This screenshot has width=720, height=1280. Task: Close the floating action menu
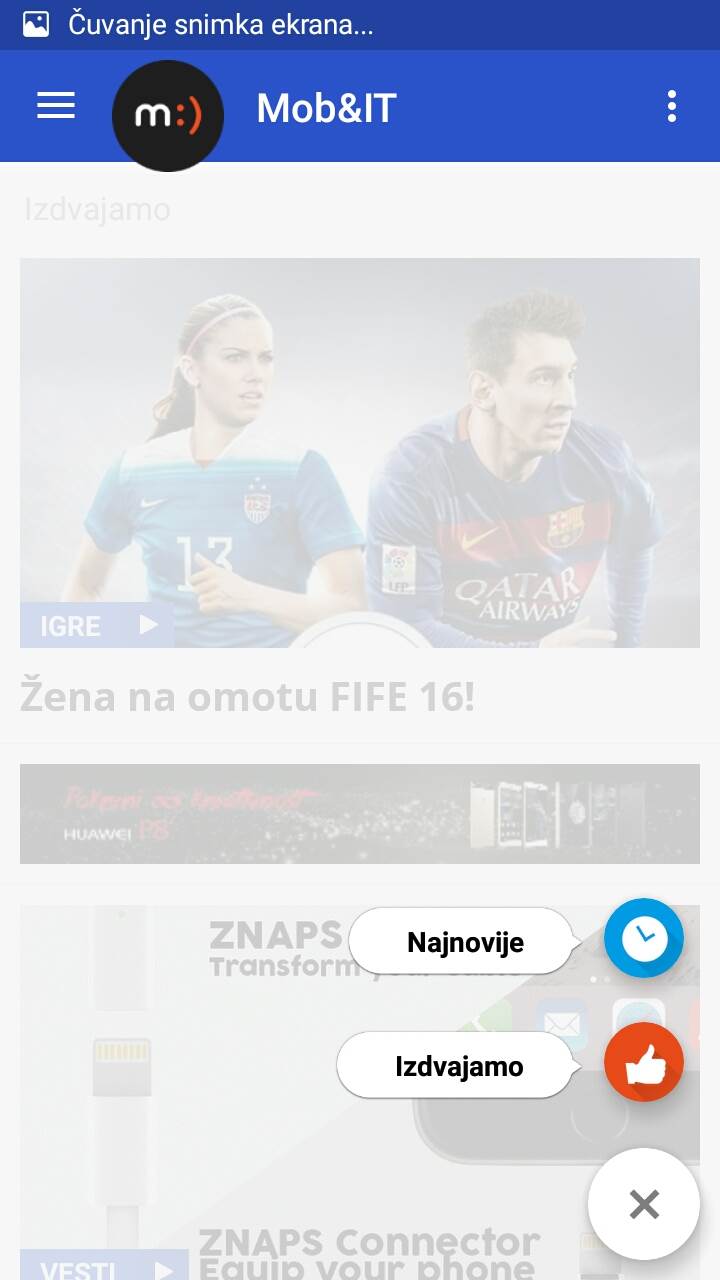[644, 1204]
